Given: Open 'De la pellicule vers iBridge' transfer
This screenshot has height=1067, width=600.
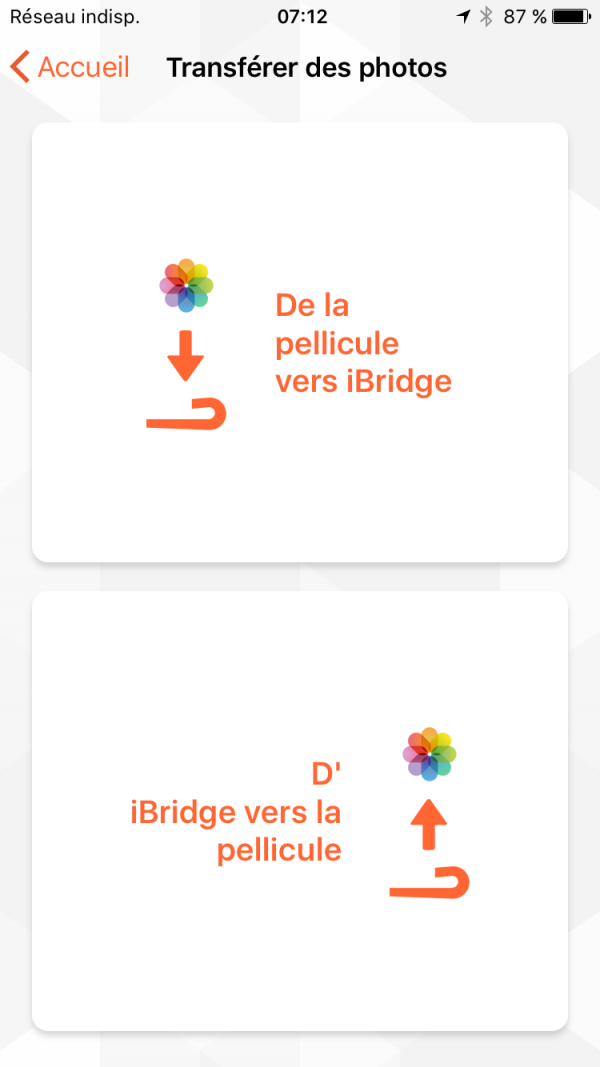Looking at the screenshot, I should coord(300,342).
